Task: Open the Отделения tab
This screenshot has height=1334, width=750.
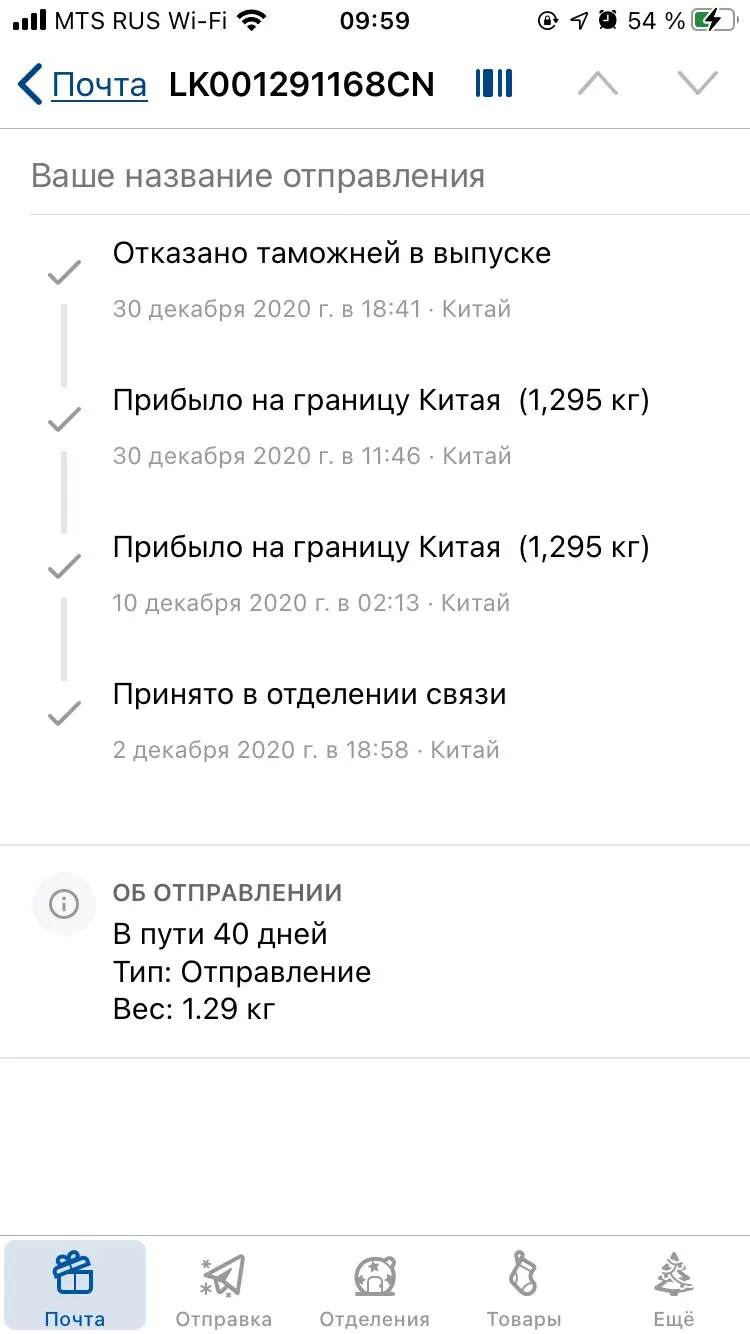Action: 374,1286
